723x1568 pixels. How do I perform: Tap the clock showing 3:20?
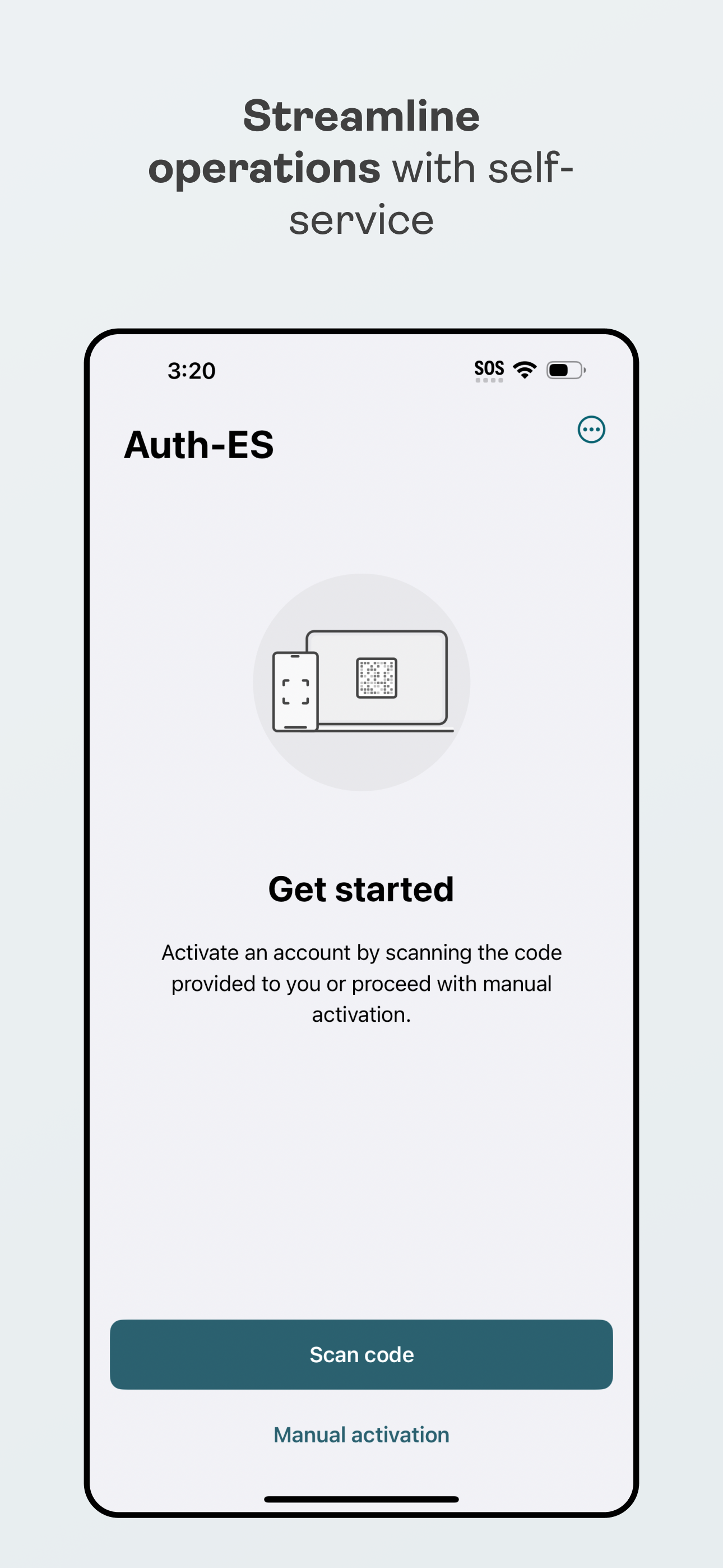click(192, 370)
